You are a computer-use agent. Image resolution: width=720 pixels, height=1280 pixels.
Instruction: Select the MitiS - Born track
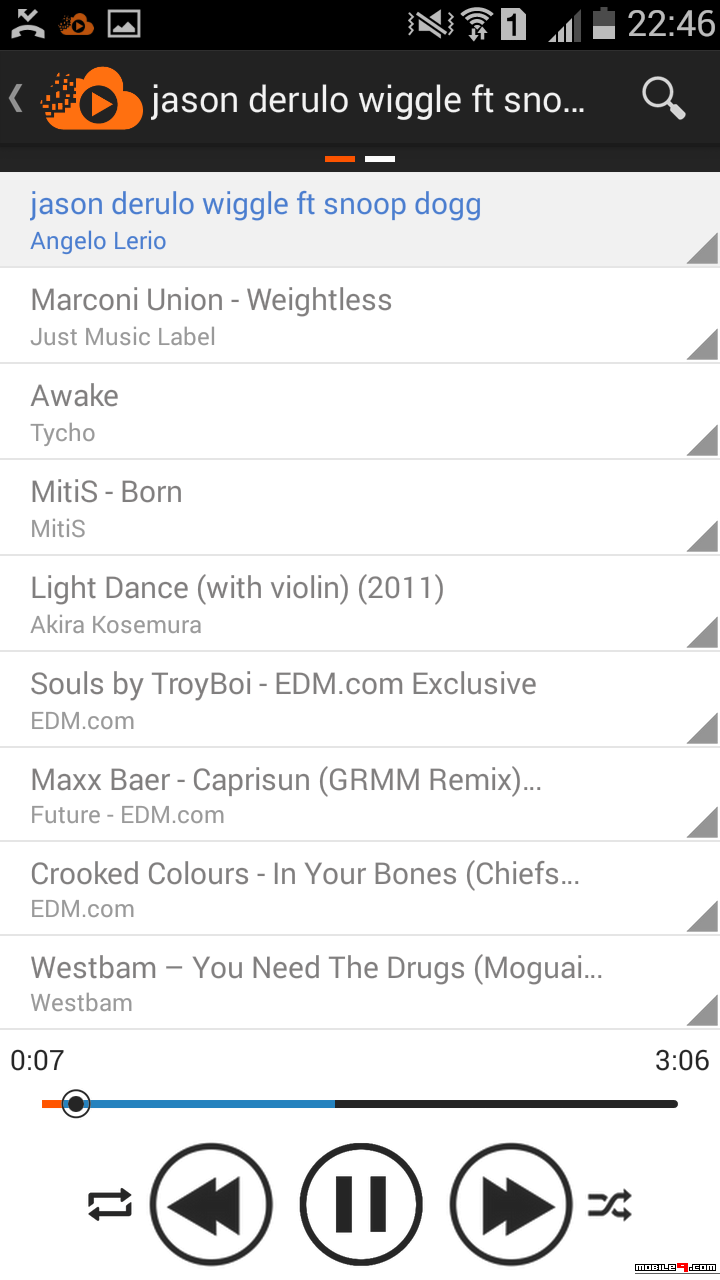[x=360, y=508]
